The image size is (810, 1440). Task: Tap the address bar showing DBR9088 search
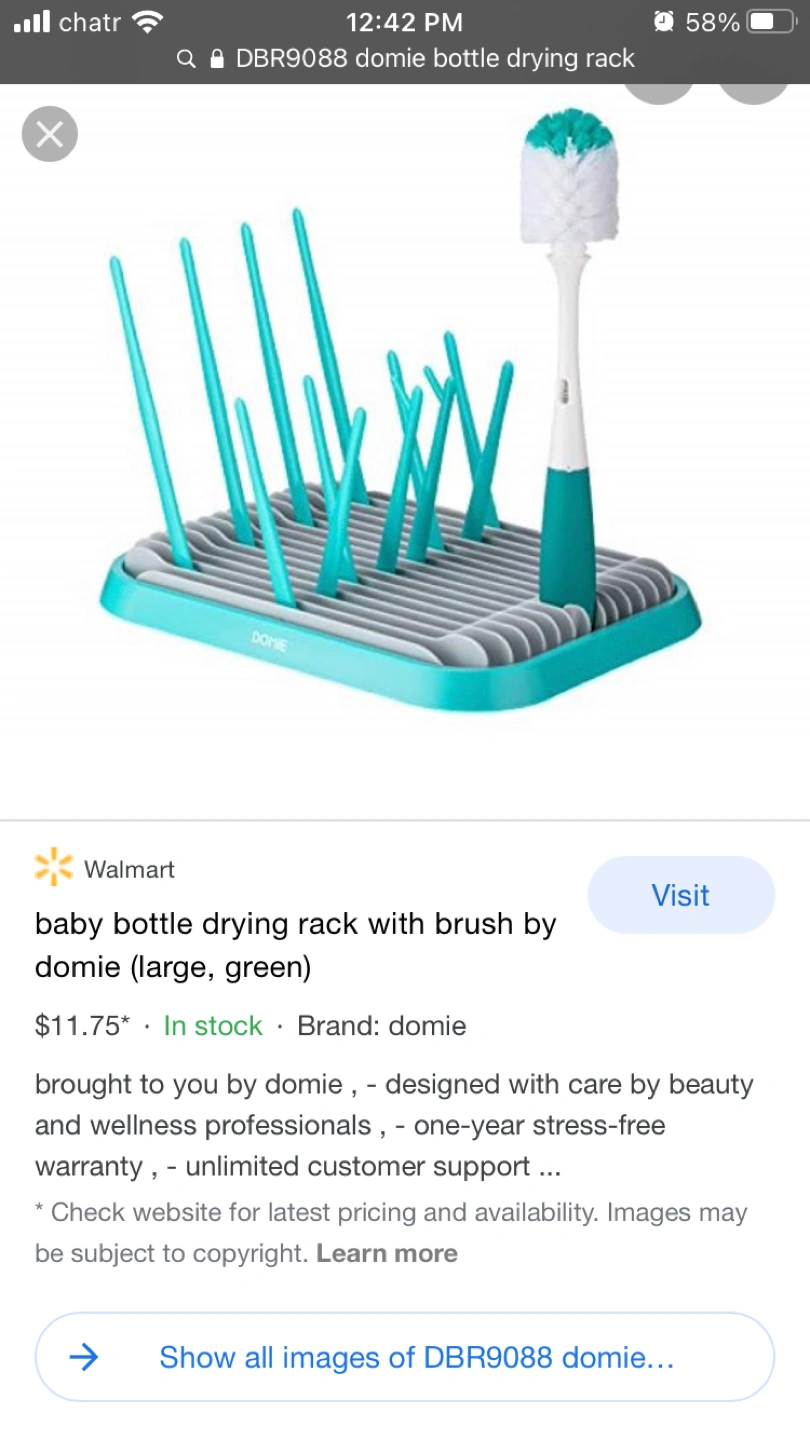(x=405, y=59)
